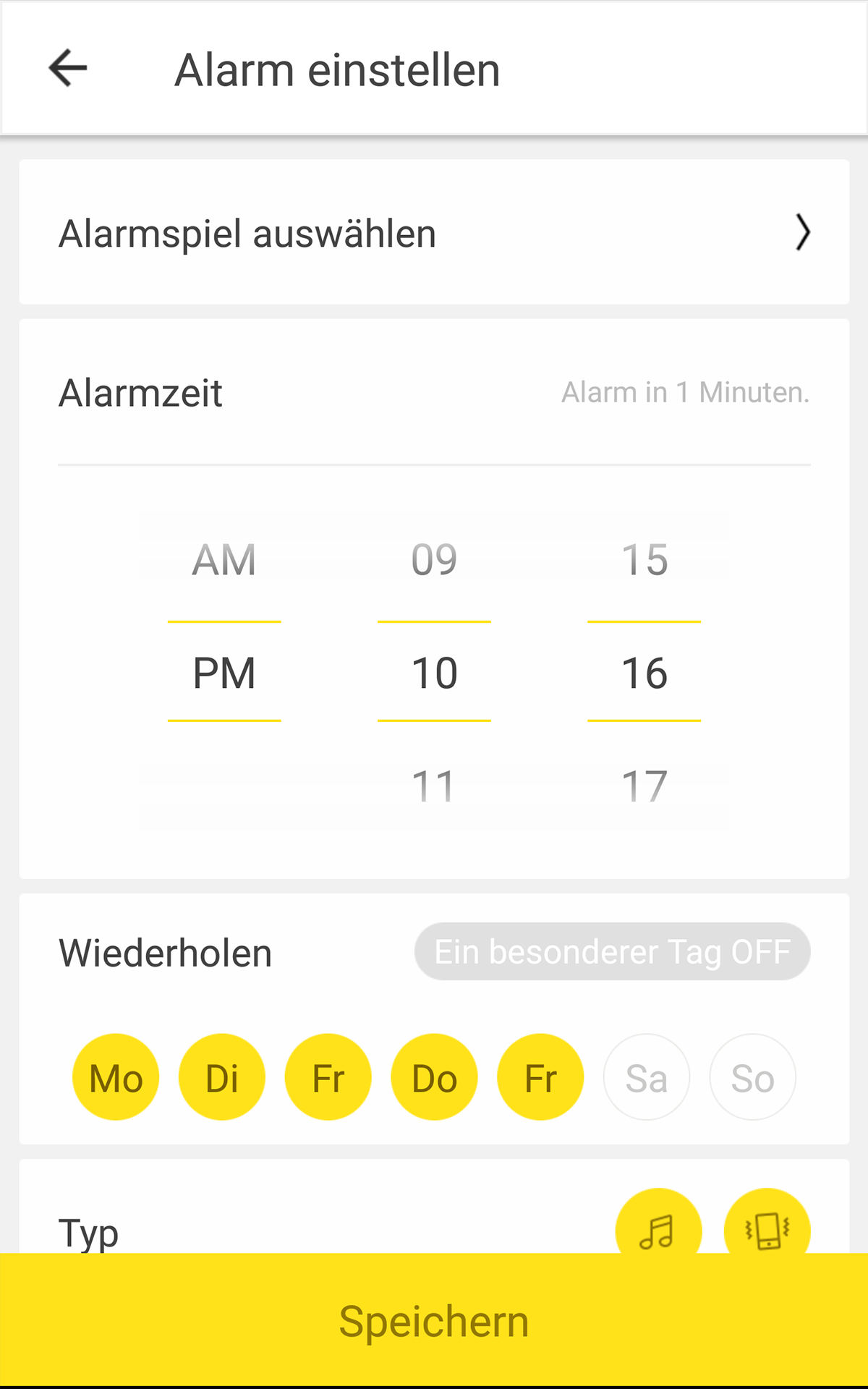Deselect Mo repeat day

[x=116, y=1077]
